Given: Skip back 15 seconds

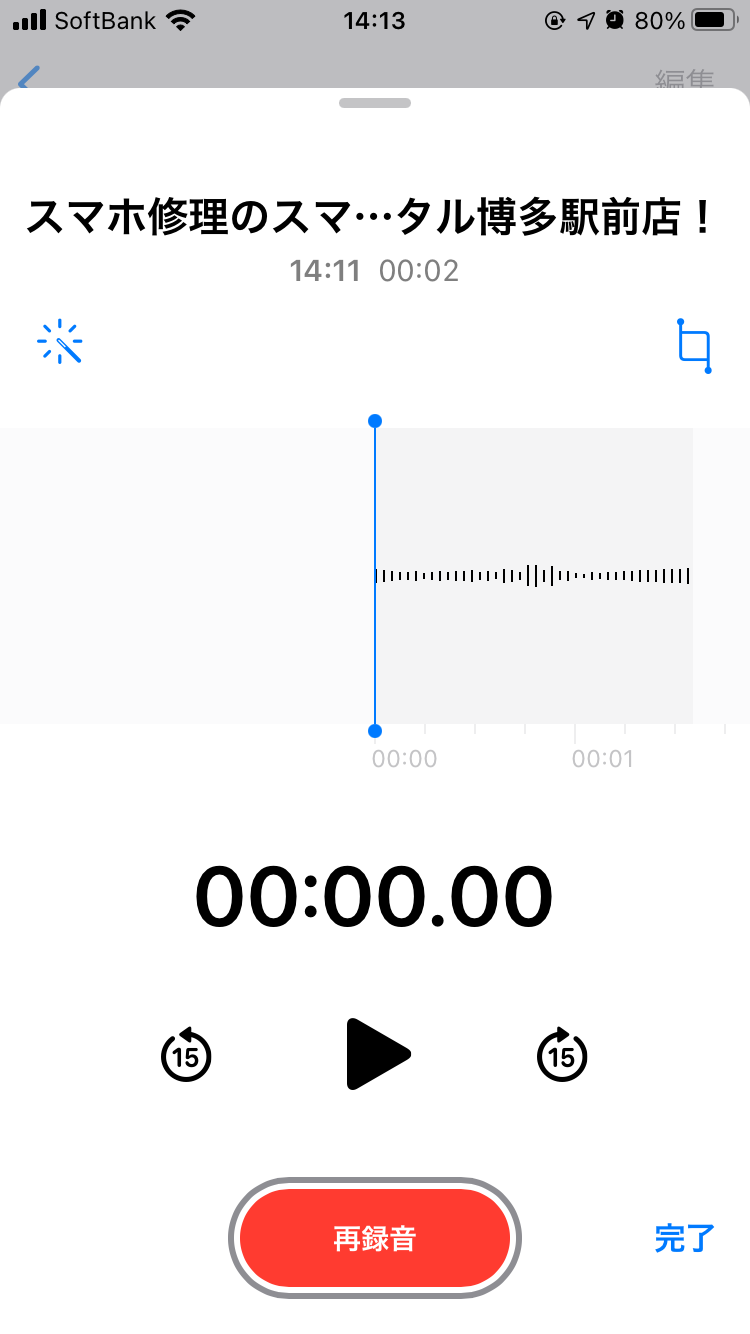Looking at the screenshot, I should [187, 1054].
